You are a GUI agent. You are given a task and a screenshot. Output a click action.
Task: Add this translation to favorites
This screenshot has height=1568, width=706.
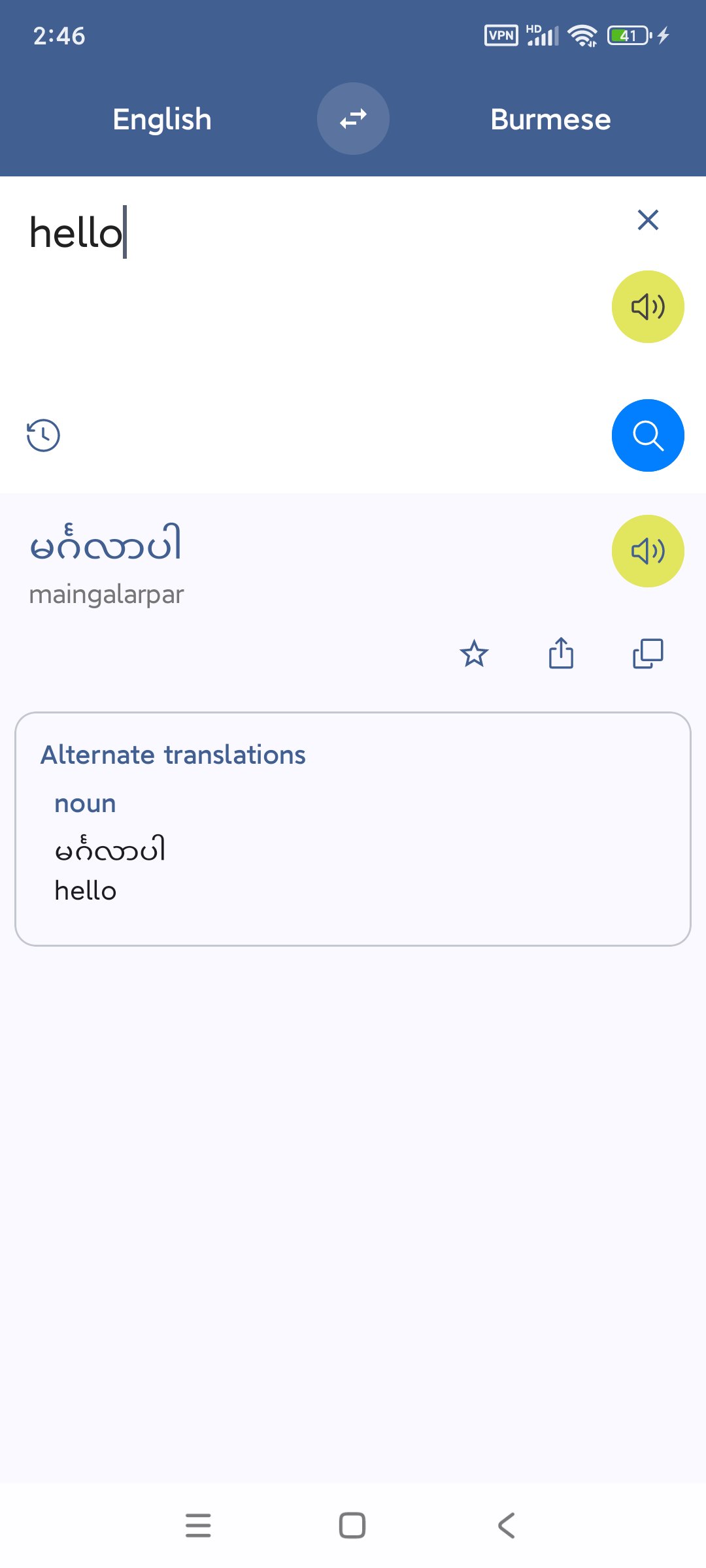click(x=474, y=653)
